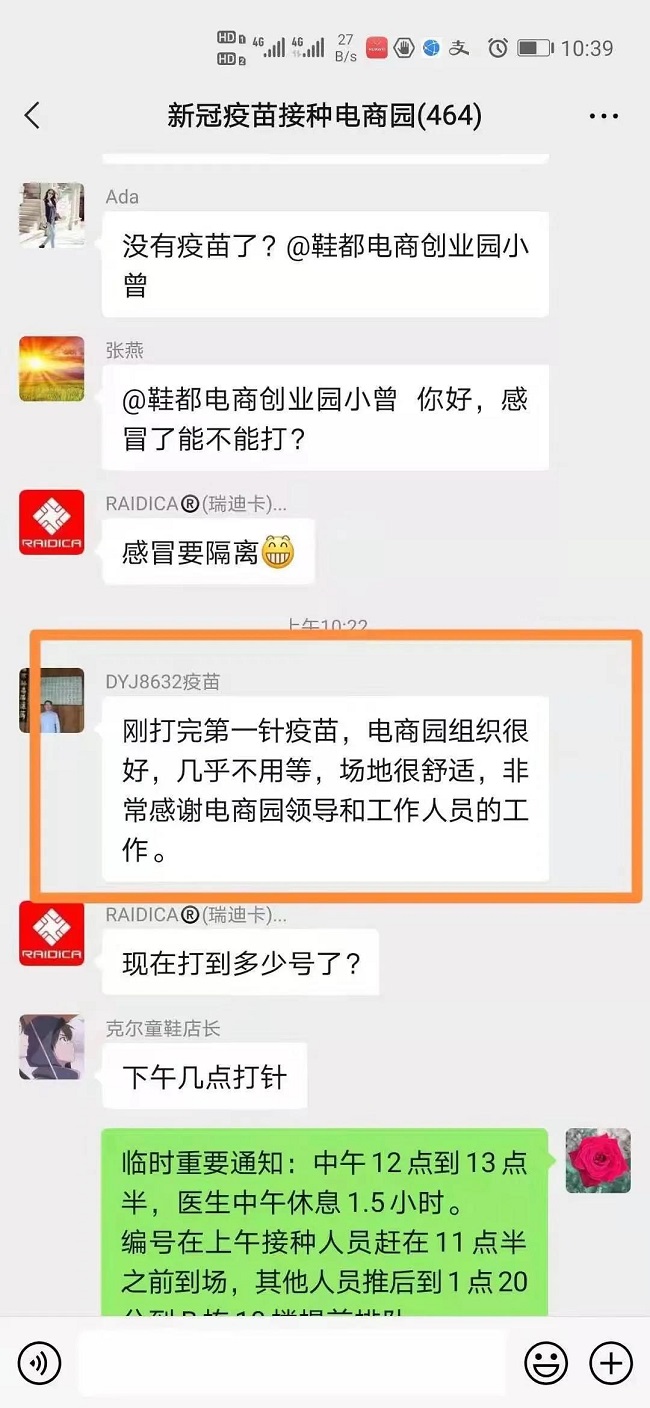Open 克尔童鞋店长's avatar
The image size is (650, 1408).
pos(51,1047)
